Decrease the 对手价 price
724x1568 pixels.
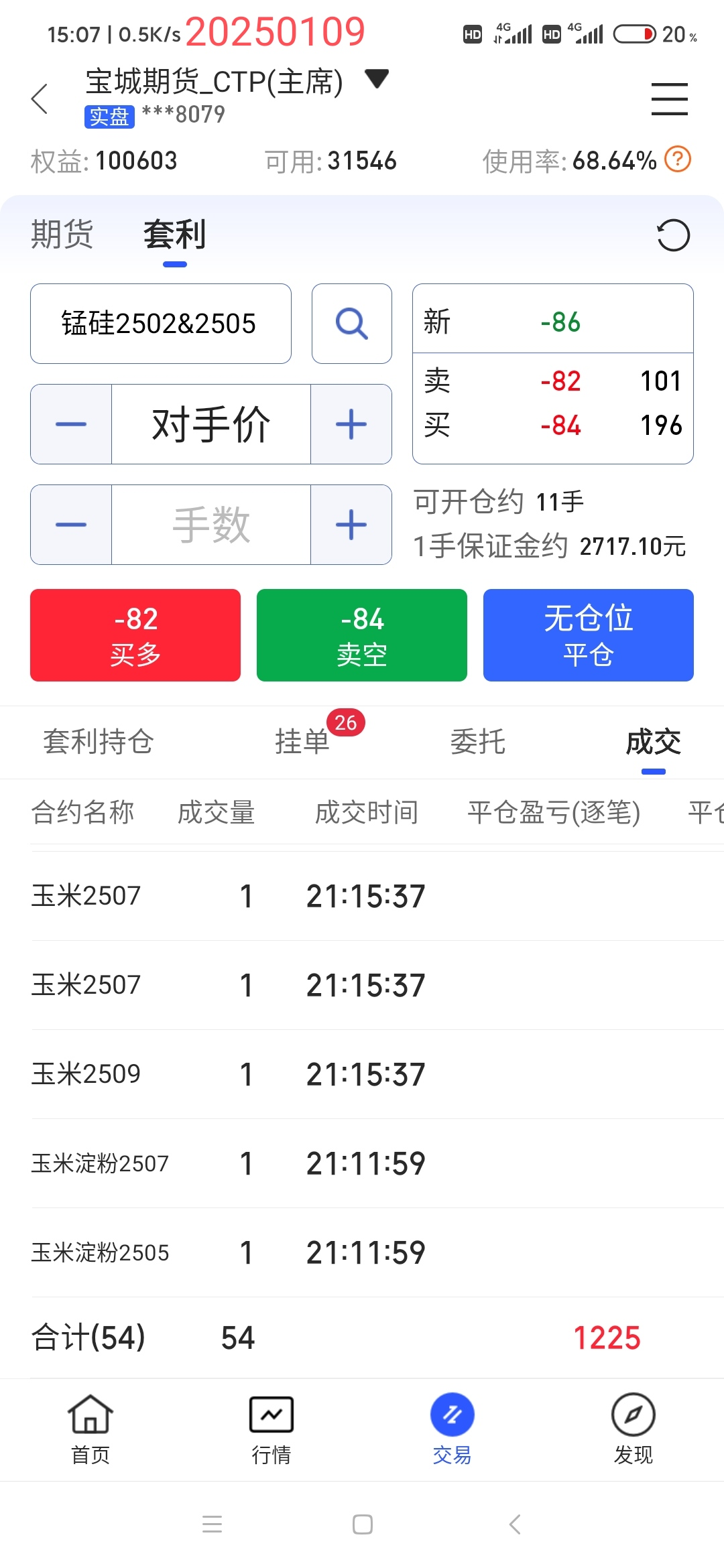tap(71, 424)
